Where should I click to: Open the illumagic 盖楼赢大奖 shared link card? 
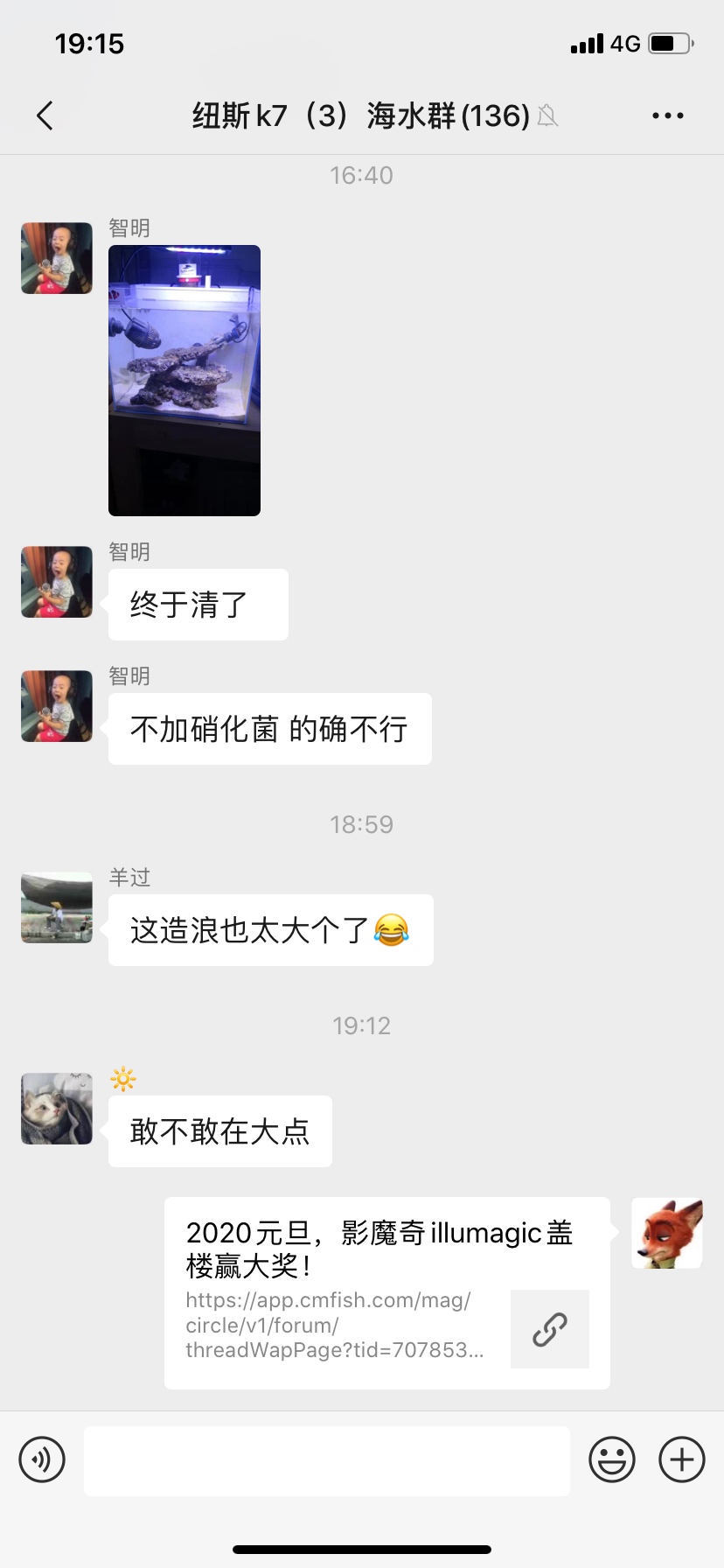tap(386, 1292)
